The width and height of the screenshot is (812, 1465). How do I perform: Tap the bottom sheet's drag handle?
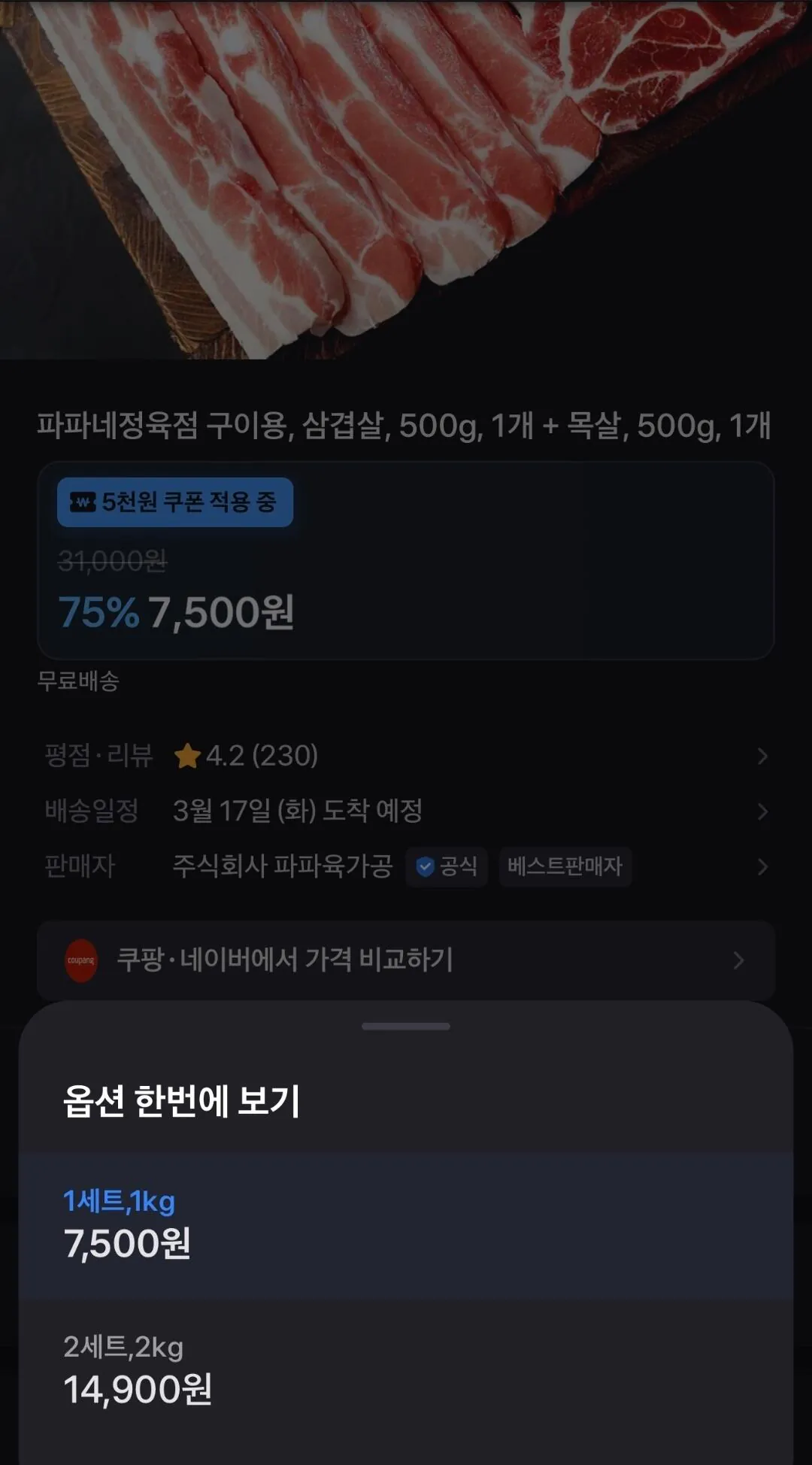[406, 1026]
